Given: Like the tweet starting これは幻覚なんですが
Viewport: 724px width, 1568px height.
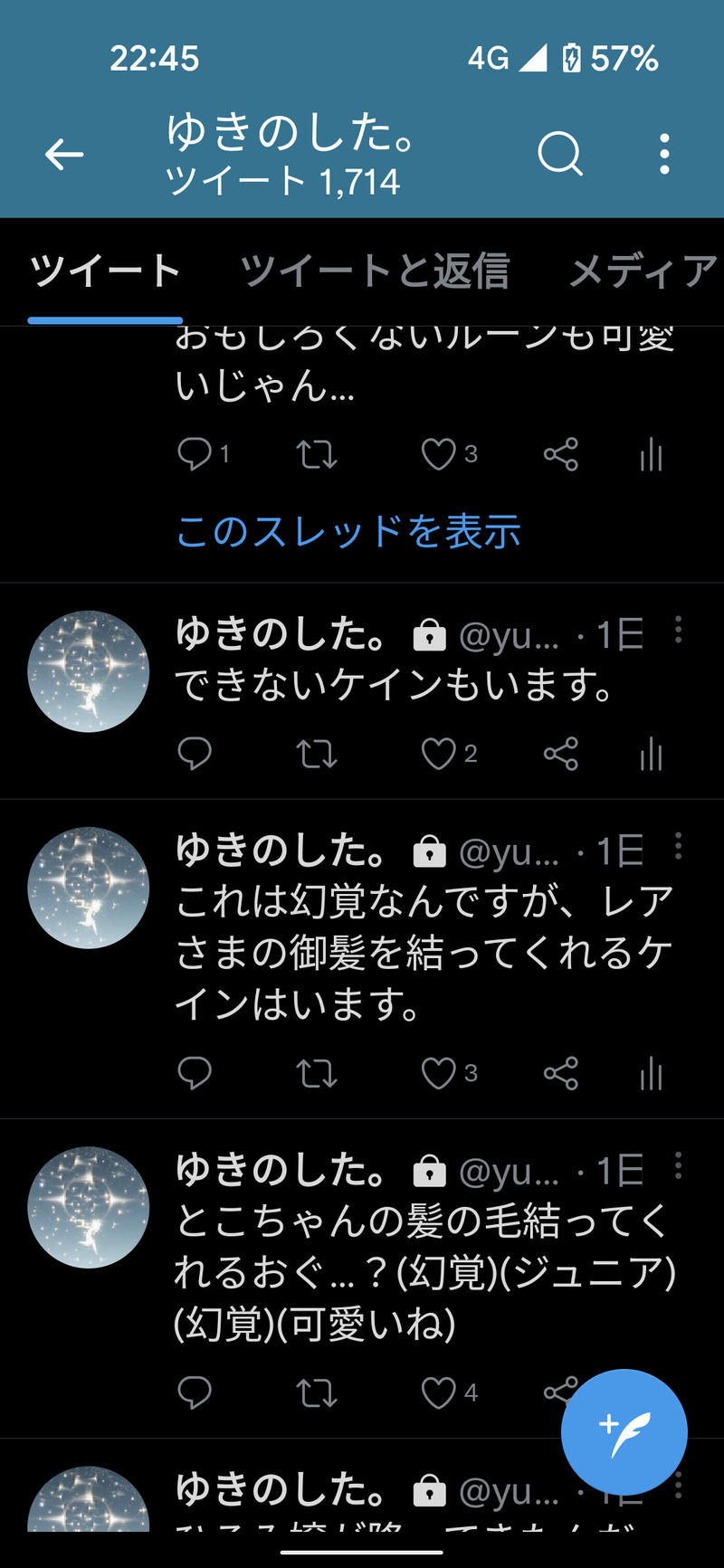Looking at the screenshot, I should [x=439, y=1073].
